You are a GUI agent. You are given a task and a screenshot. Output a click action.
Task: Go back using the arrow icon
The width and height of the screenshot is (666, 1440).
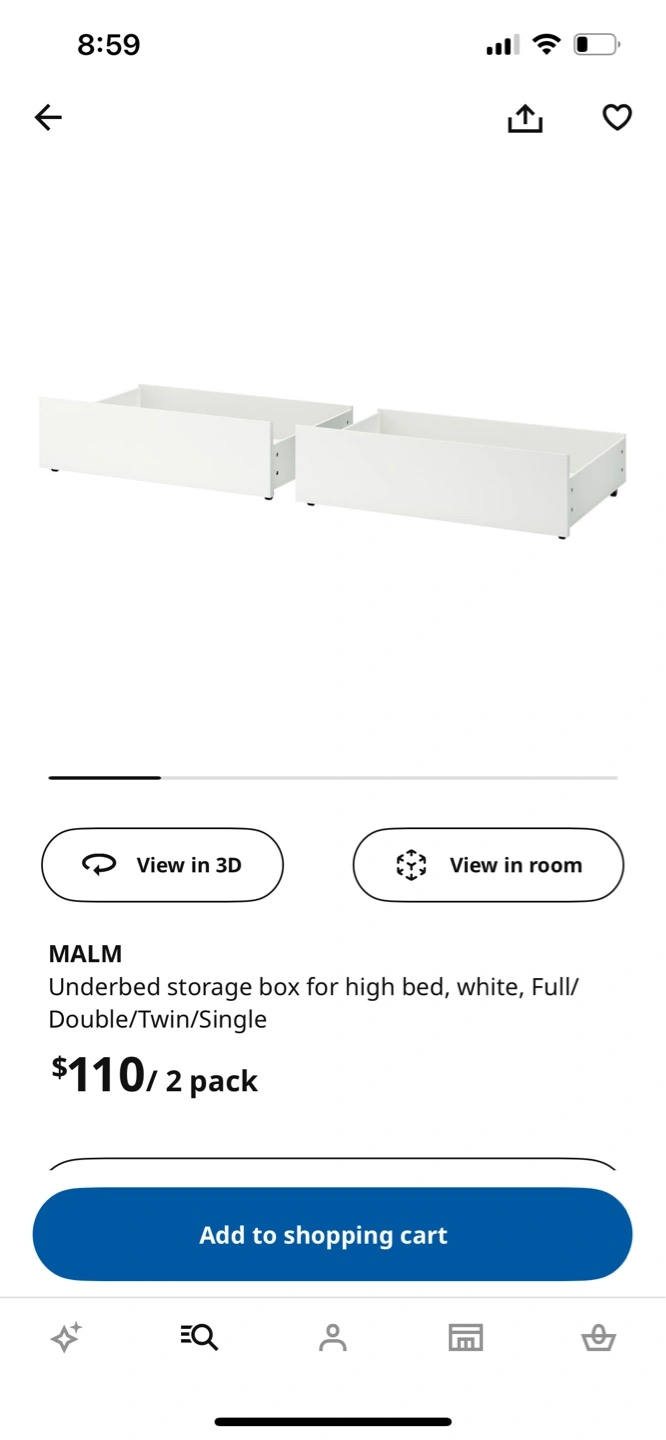[x=48, y=118]
